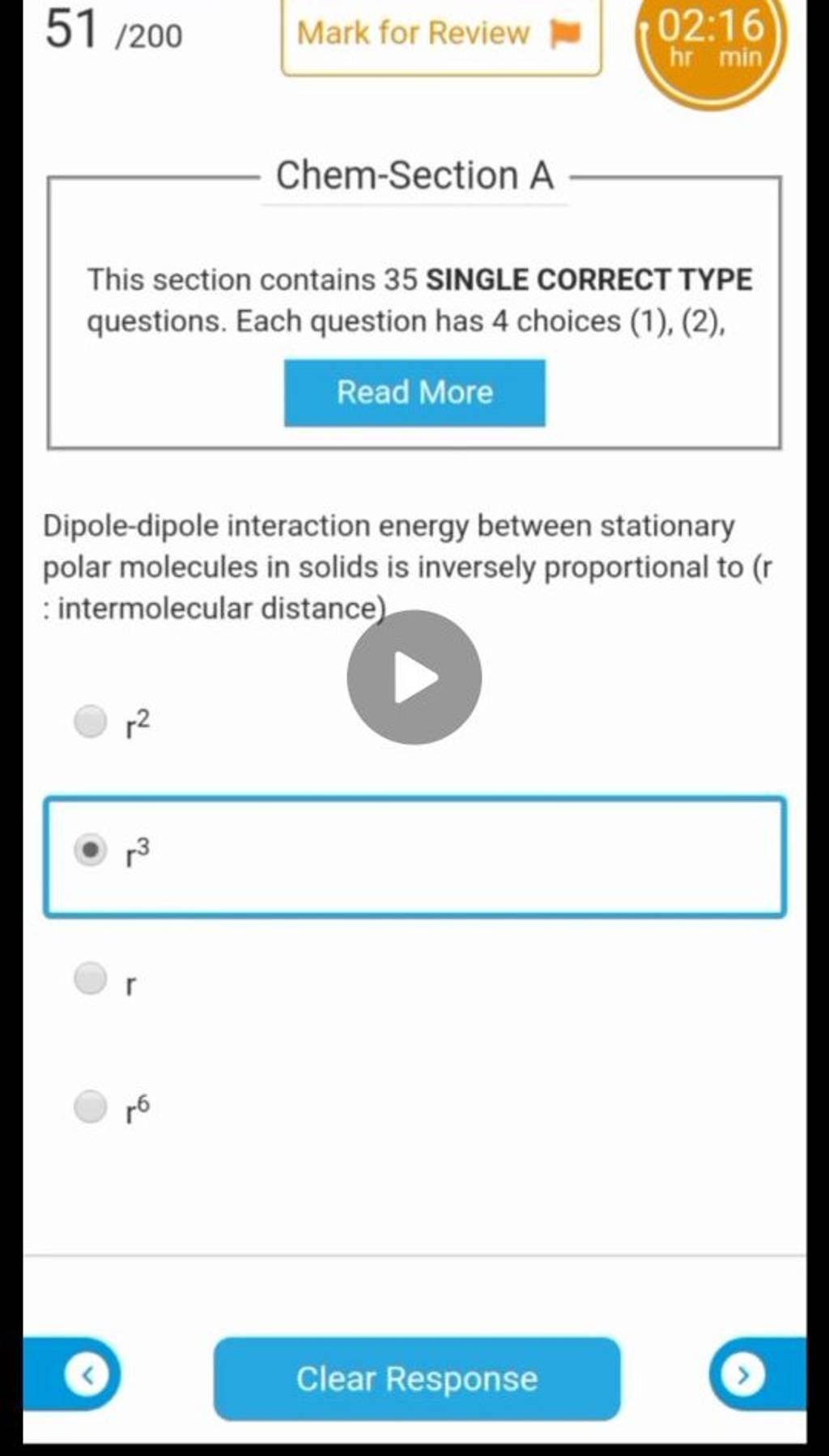829x1456 pixels.
Task: Go to the previous question
Action: 89,1374
